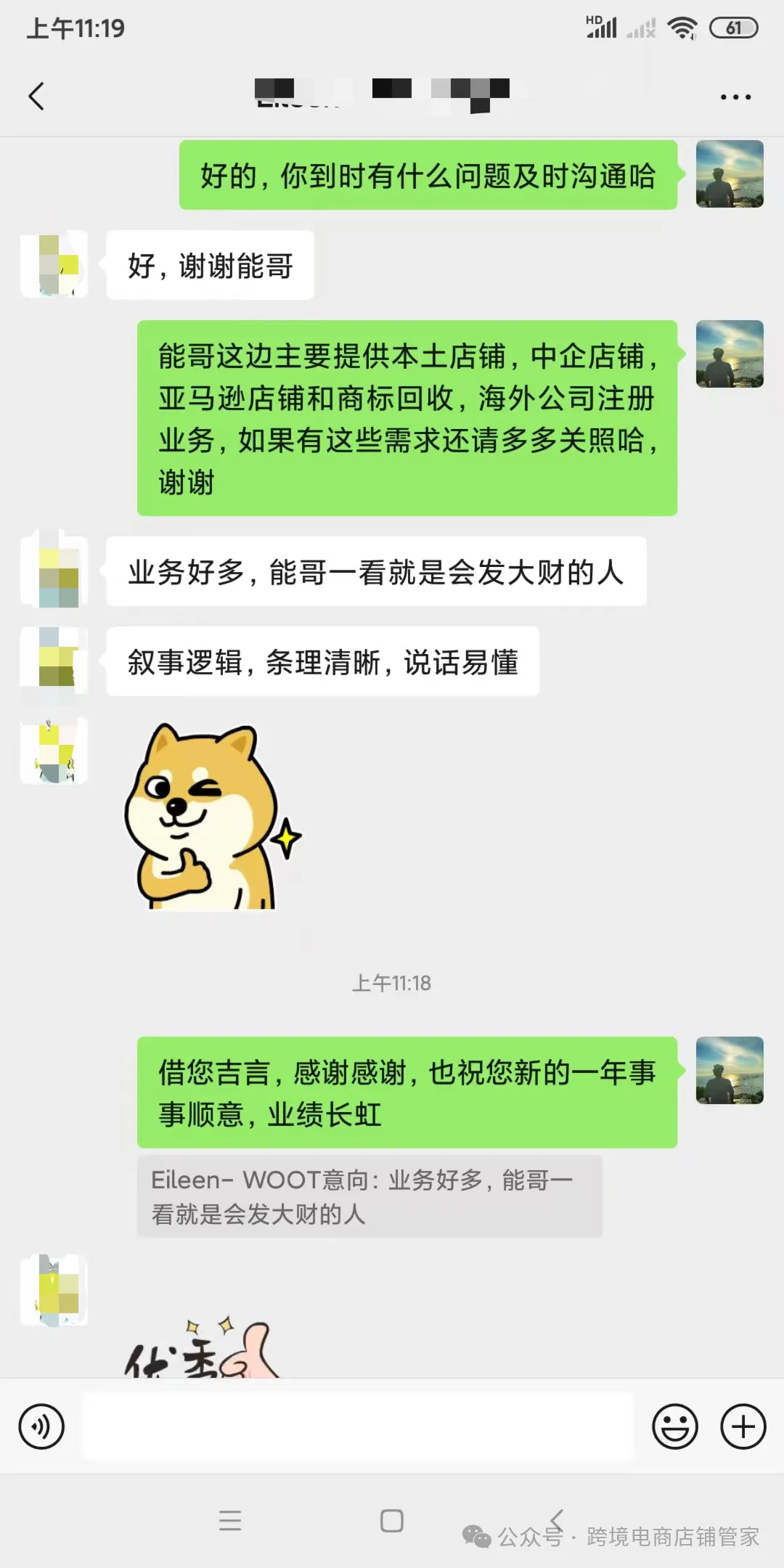This screenshot has height=1568, width=784.
Task: Tap system home button in navigation bar
Action: pyautogui.click(x=392, y=1520)
